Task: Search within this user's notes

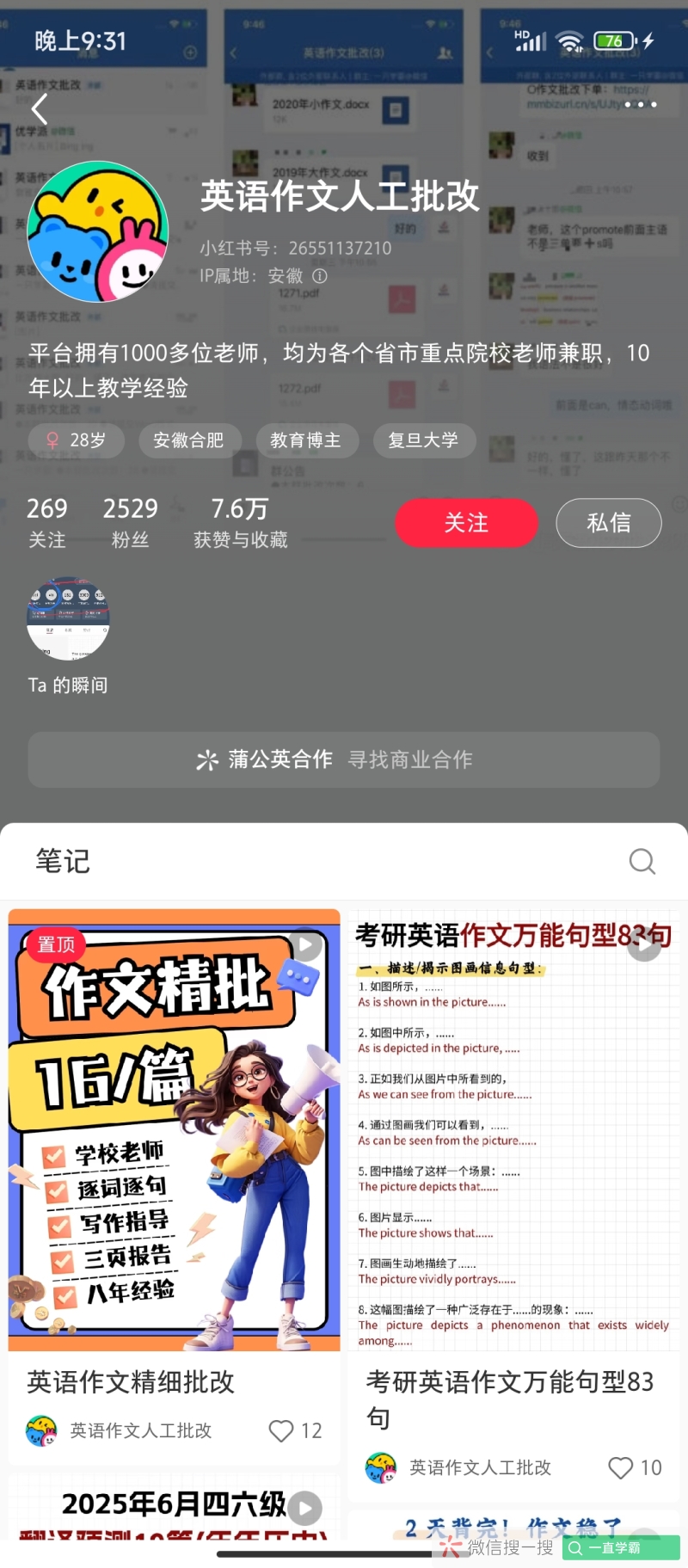Action: pos(642,861)
